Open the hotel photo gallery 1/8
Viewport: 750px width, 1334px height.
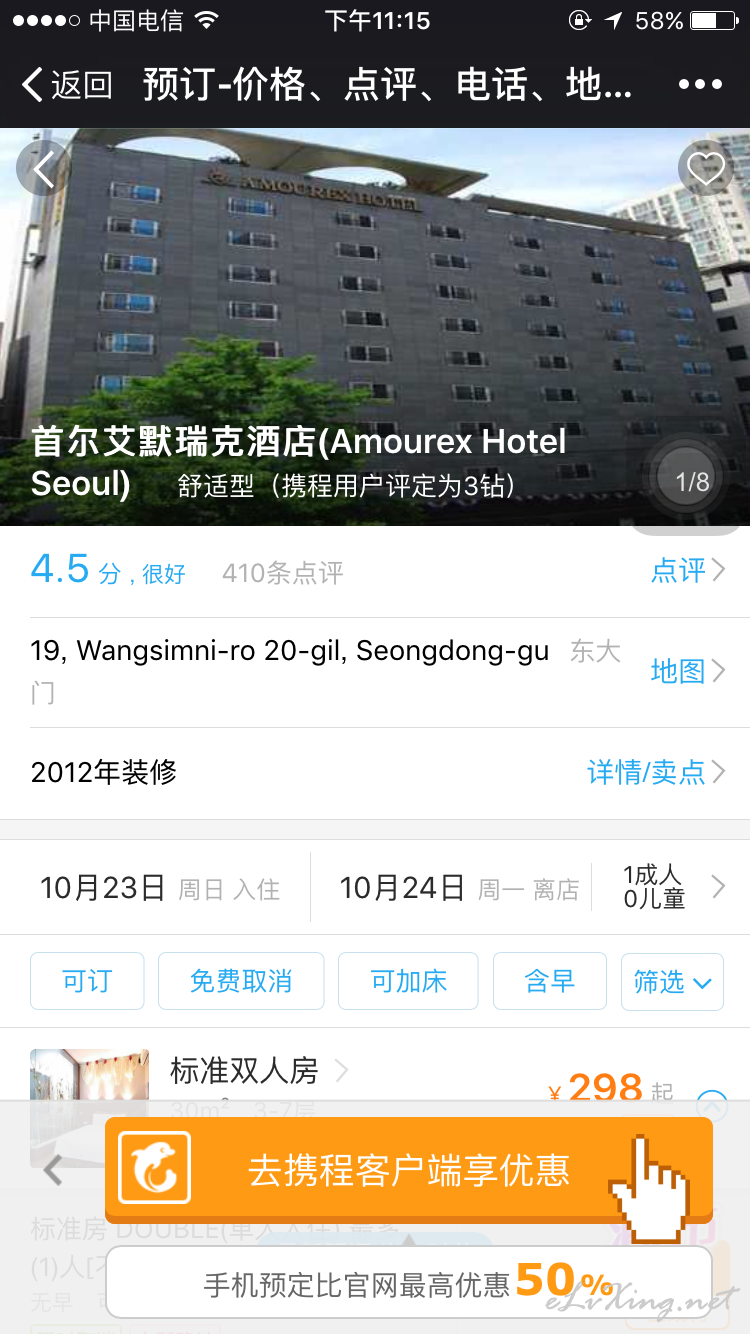692,482
